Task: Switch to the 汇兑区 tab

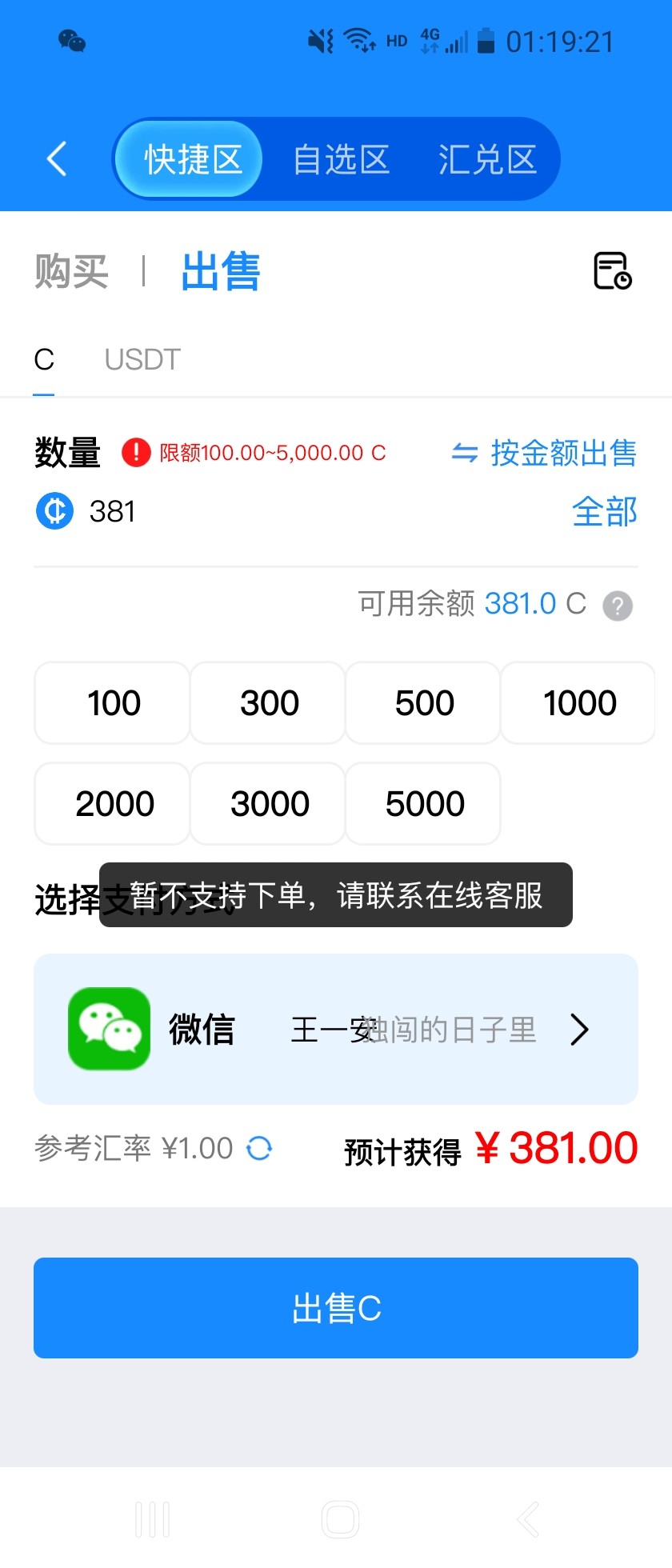Action: 487,159
